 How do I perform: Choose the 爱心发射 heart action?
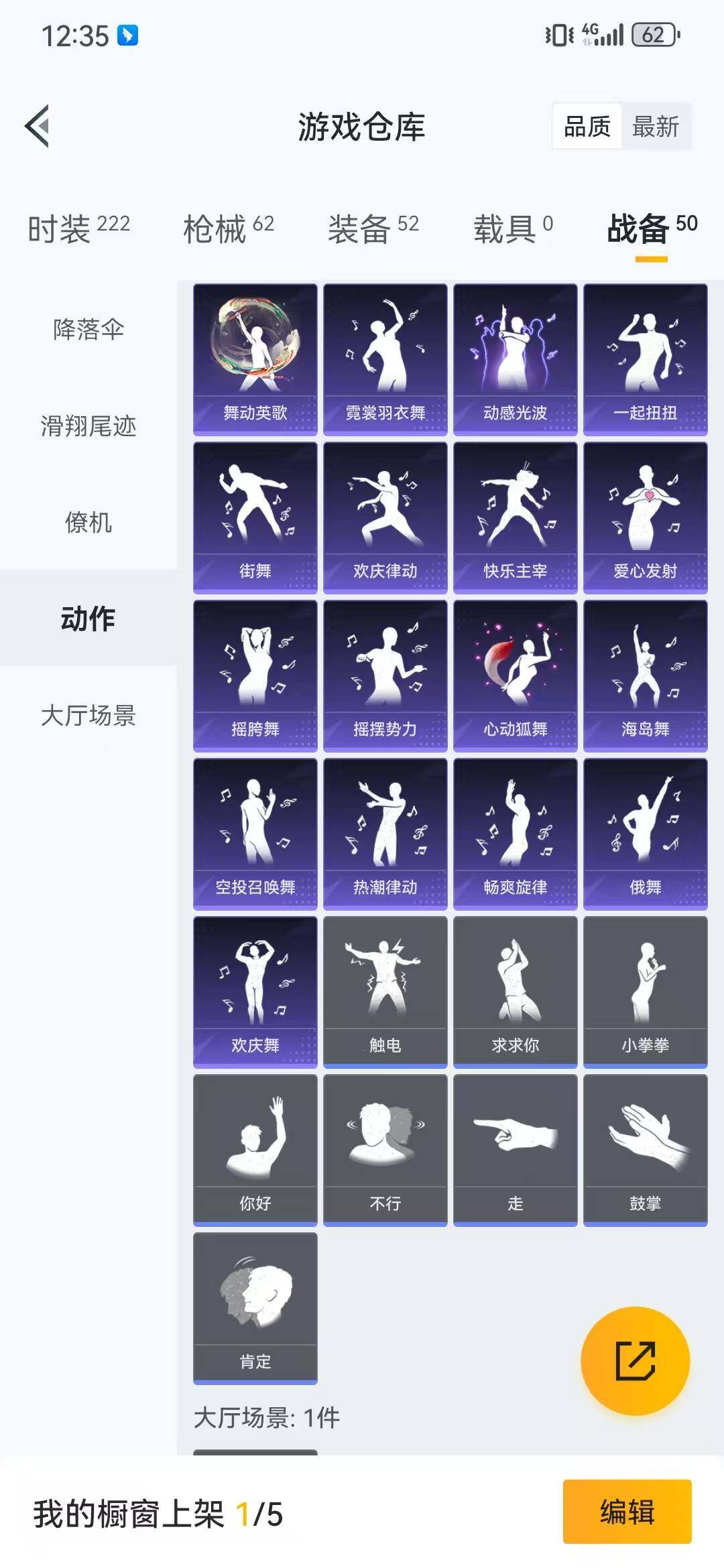click(x=645, y=516)
